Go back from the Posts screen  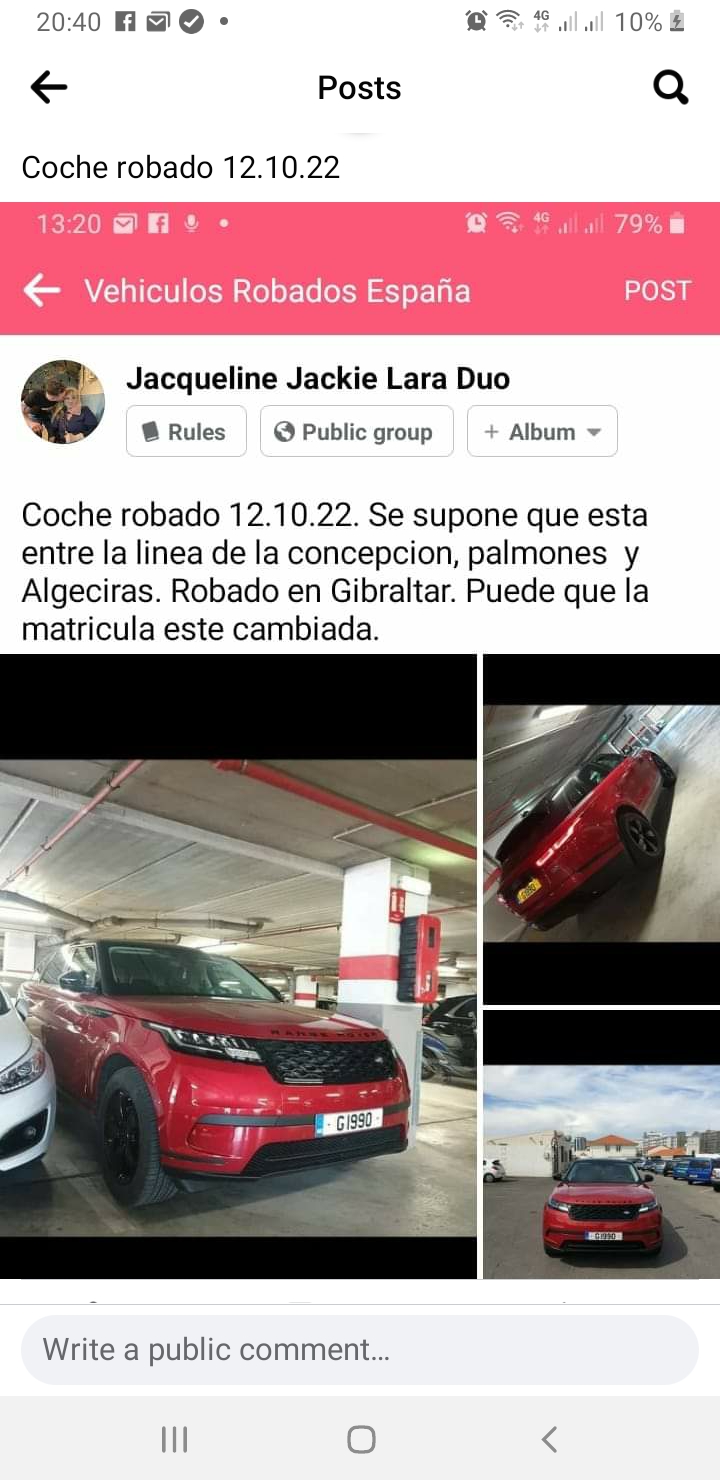tap(48, 88)
